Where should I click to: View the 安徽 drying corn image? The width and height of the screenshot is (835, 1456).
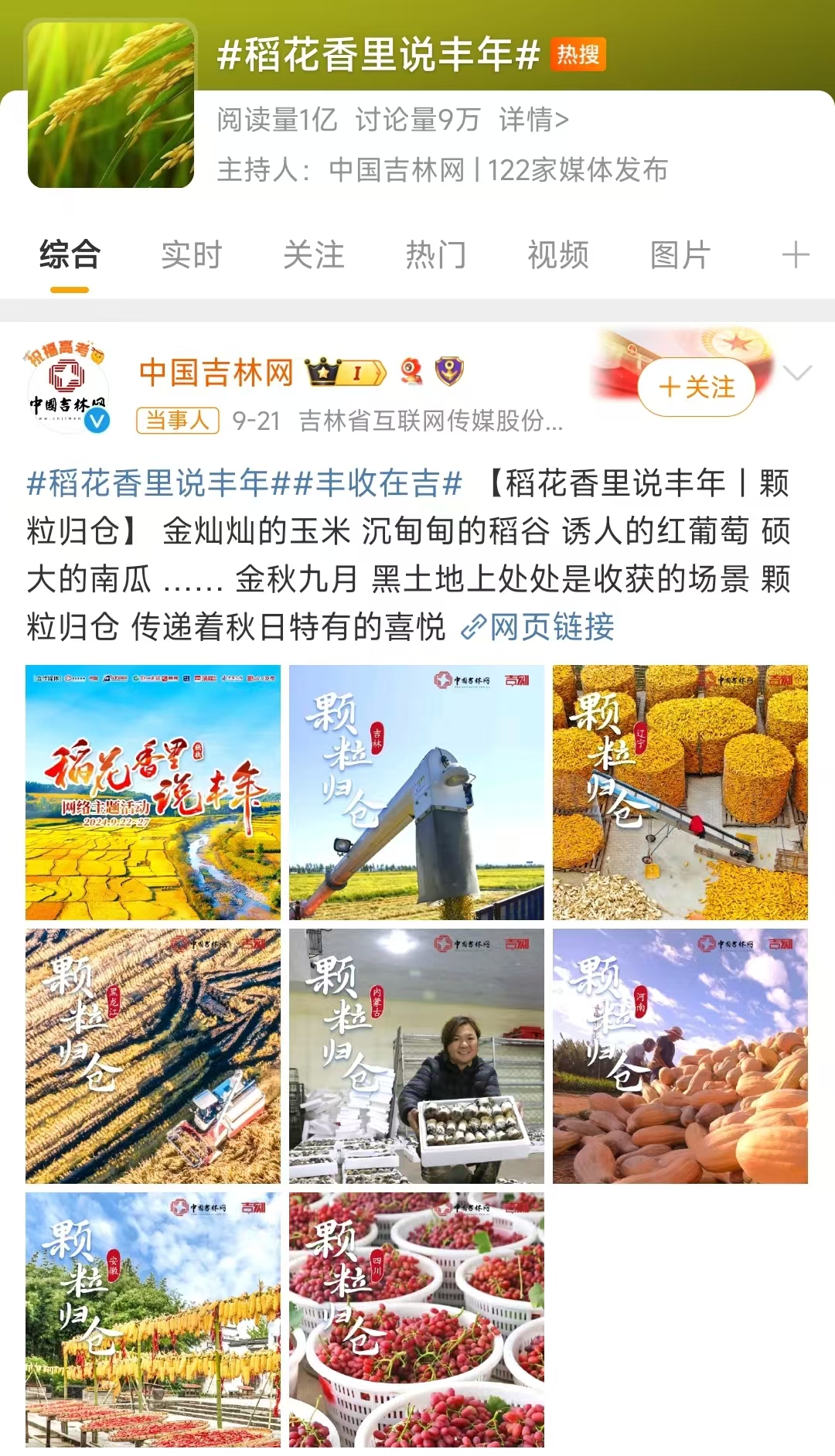(x=153, y=1320)
